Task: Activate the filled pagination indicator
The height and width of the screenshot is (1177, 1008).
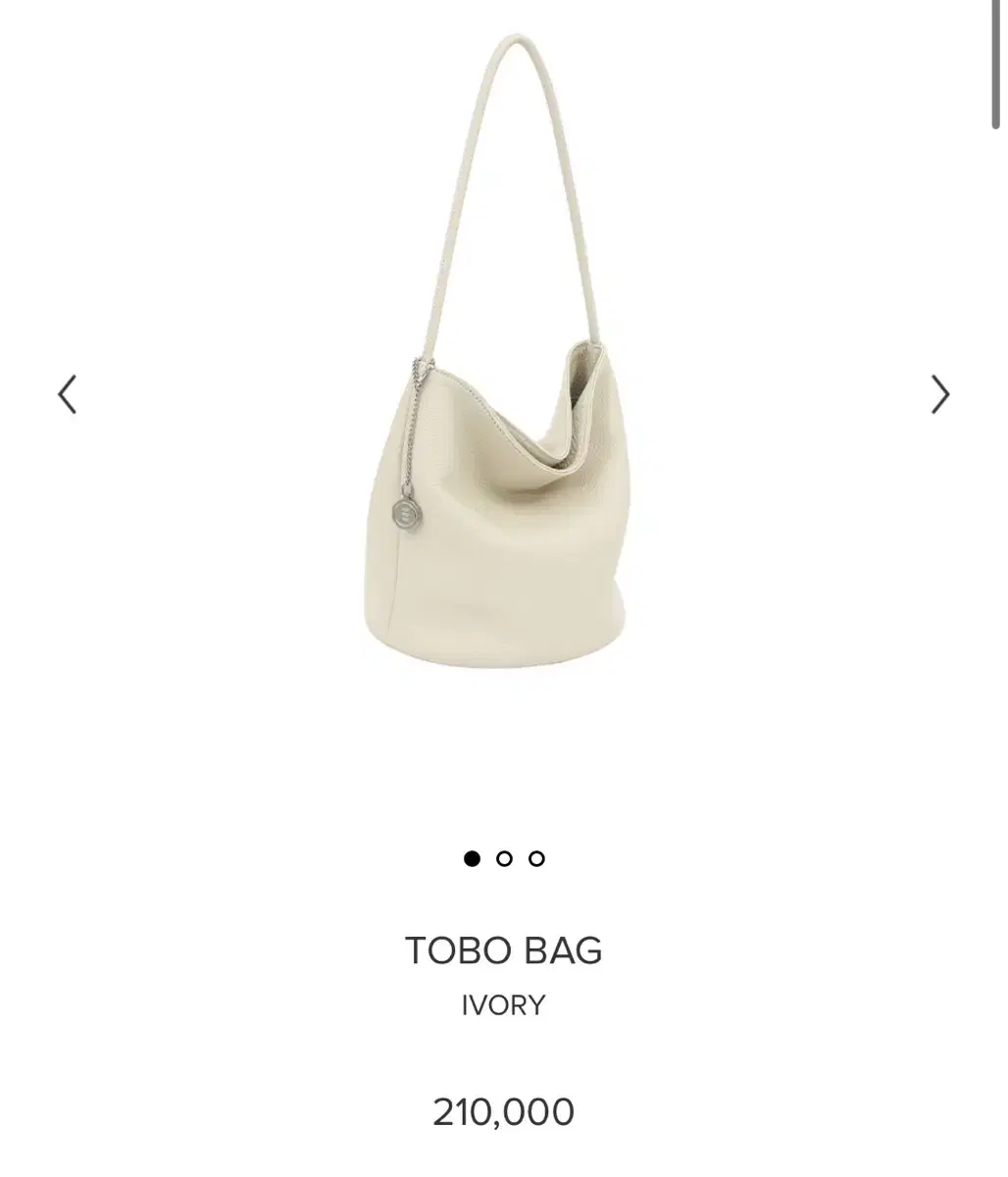Action: (472, 857)
